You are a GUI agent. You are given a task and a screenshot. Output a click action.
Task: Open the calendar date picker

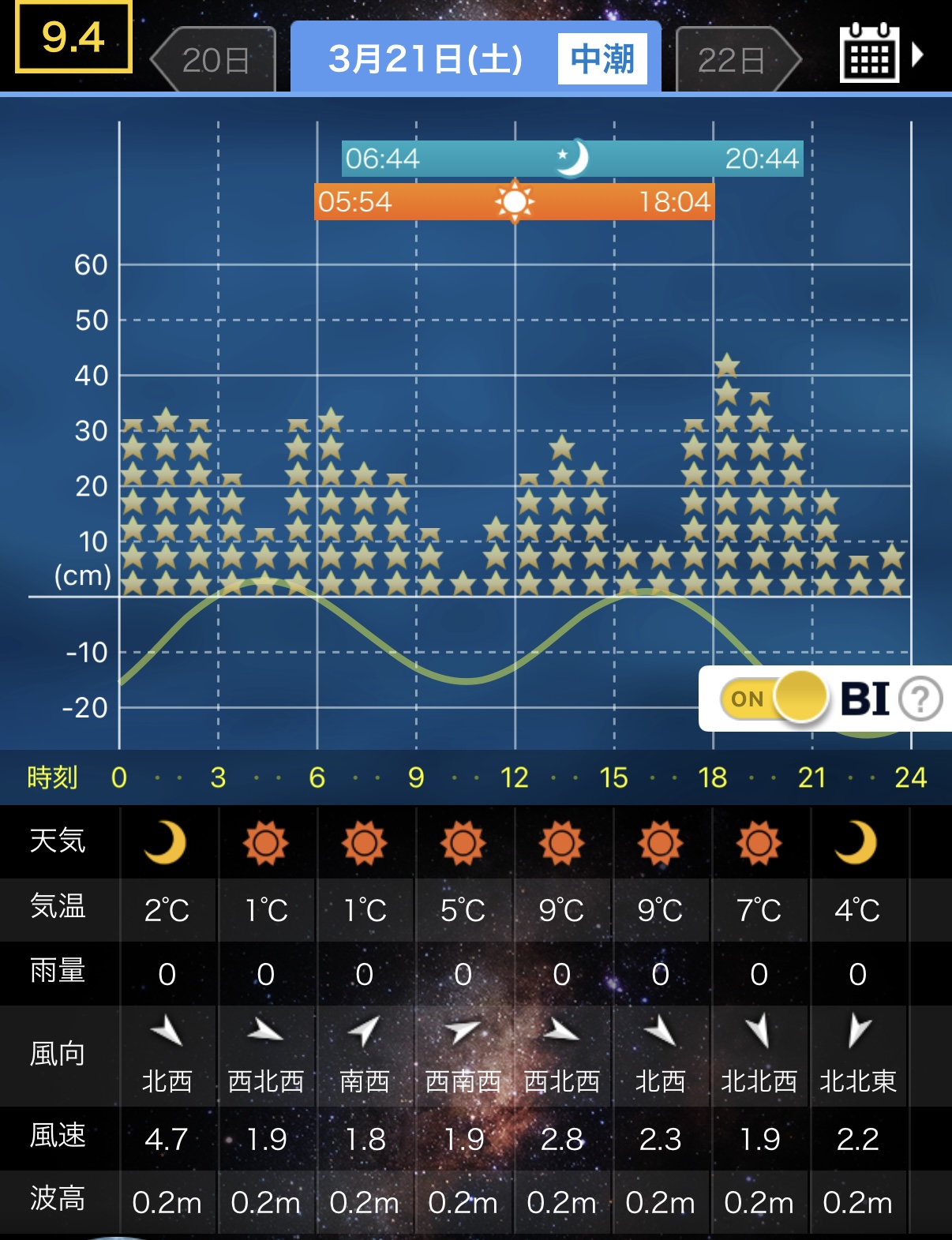point(870,54)
